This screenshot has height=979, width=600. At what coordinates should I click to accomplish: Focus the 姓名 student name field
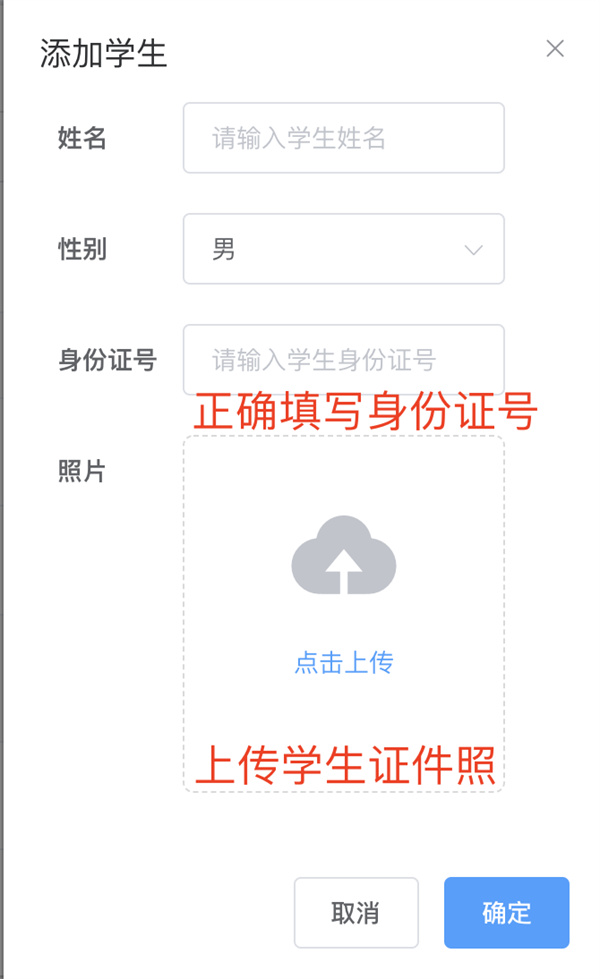click(x=343, y=138)
